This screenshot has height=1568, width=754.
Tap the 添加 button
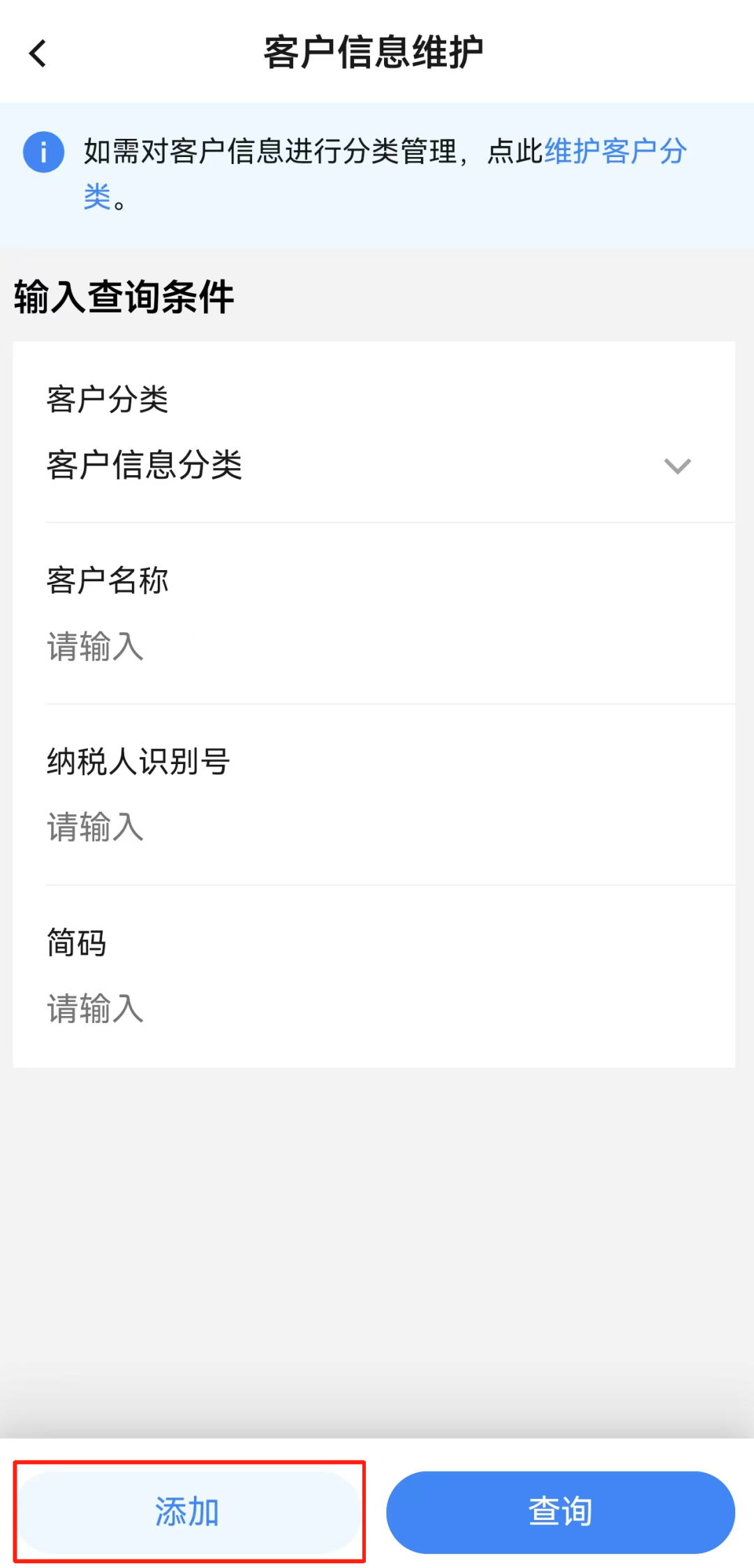[x=188, y=1511]
